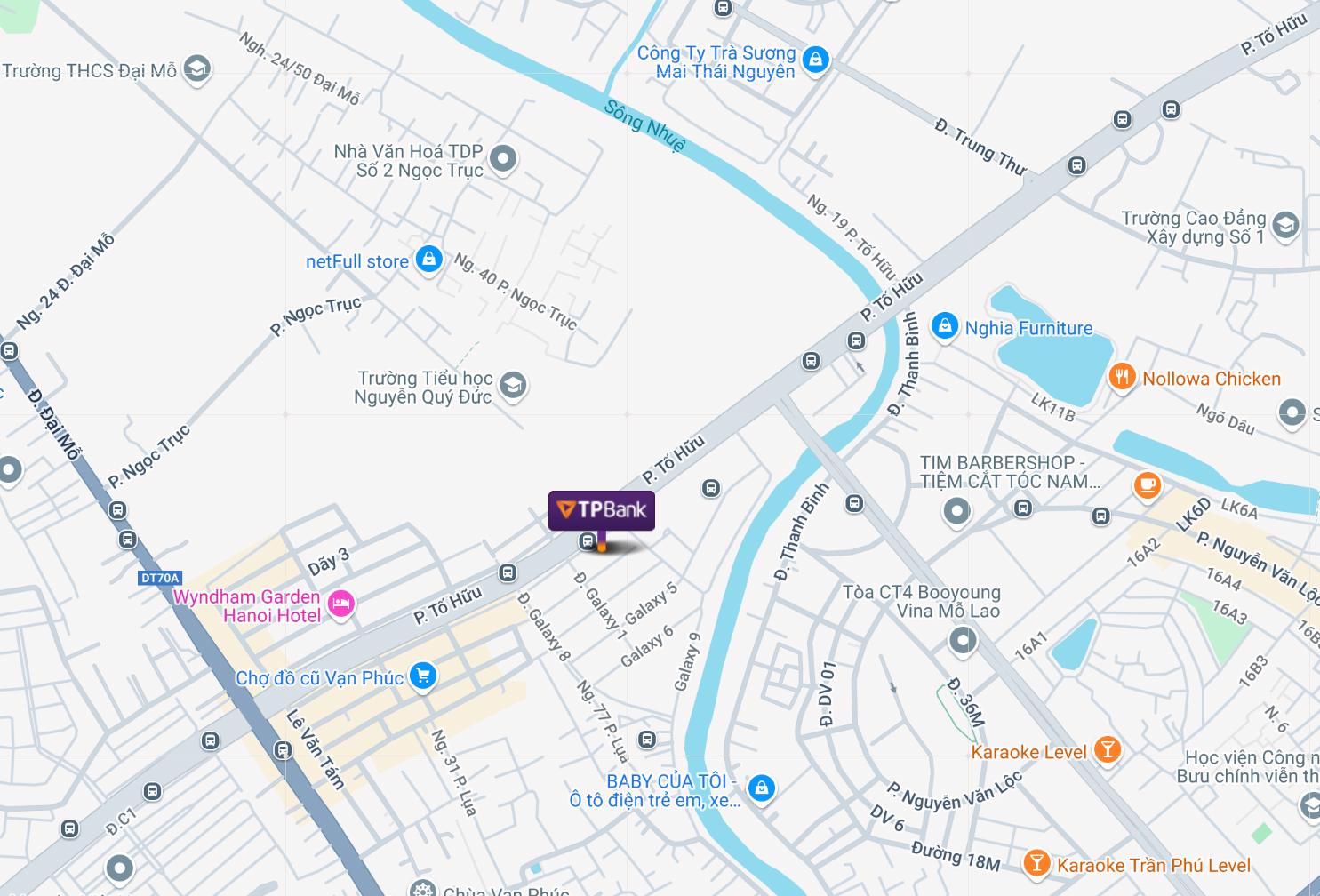The height and width of the screenshot is (896, 1320).
Task: Open Chợ đồ cũ Vạn Phúc marker
Action: point(423,676)
